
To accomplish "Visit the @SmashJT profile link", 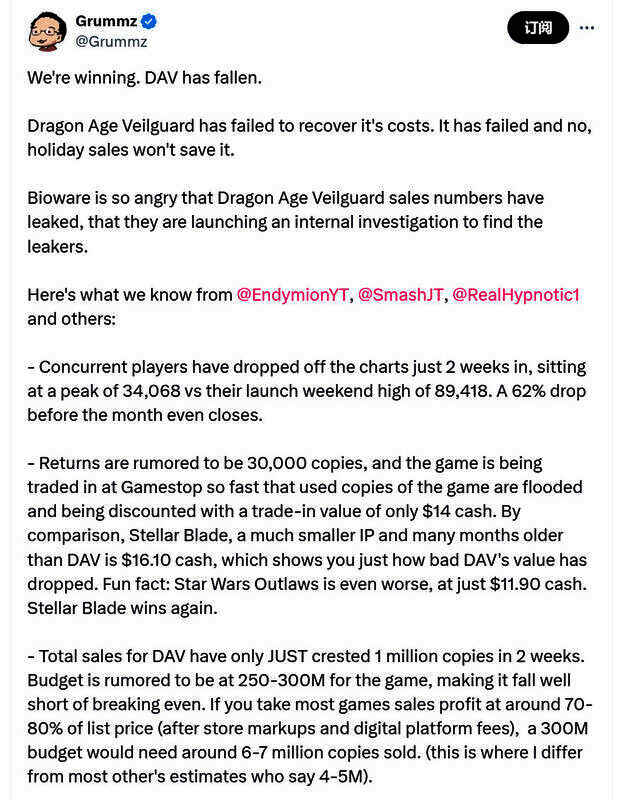I will pos(400,295).
